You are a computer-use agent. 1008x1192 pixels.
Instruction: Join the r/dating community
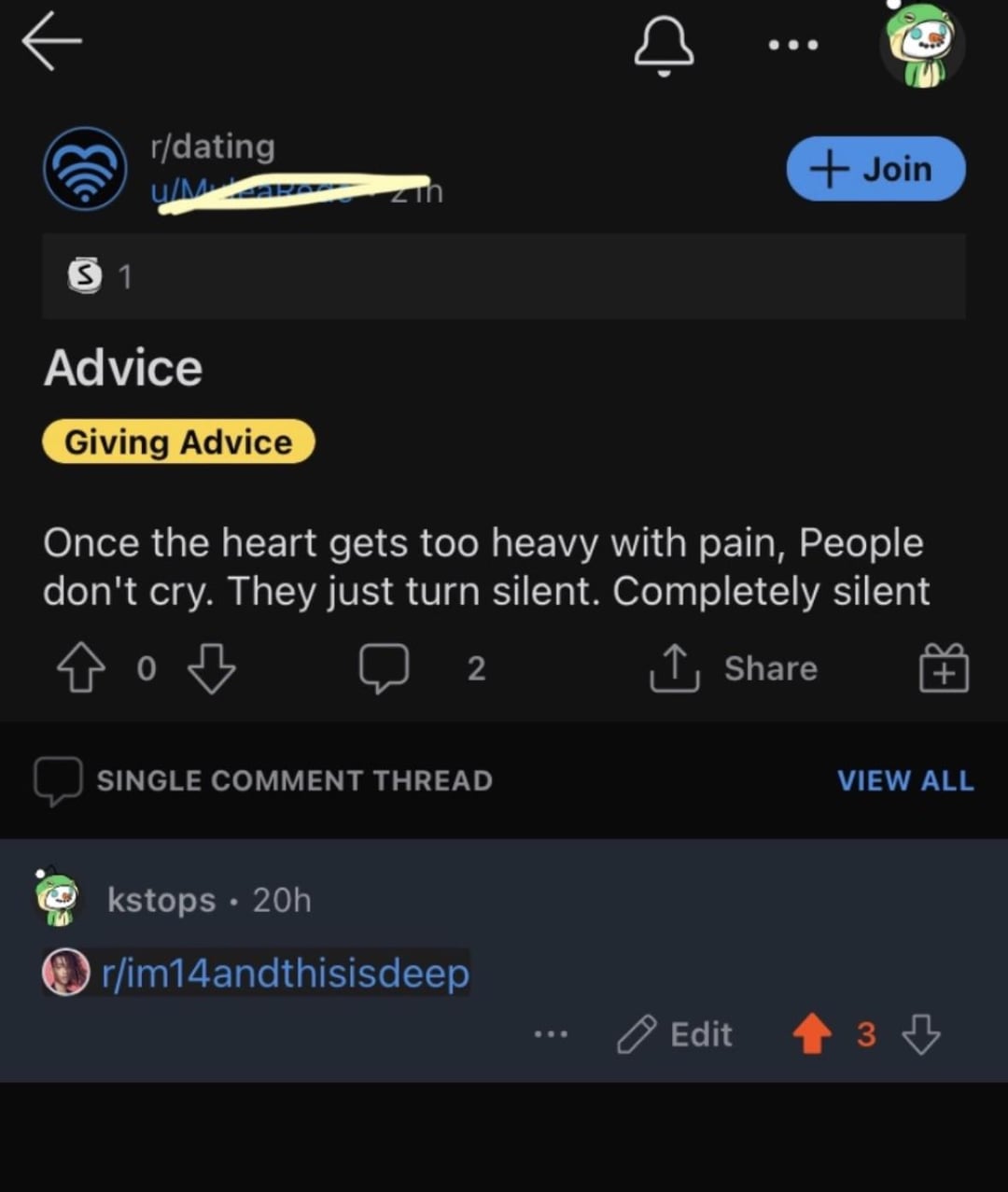tap(875, 169)
